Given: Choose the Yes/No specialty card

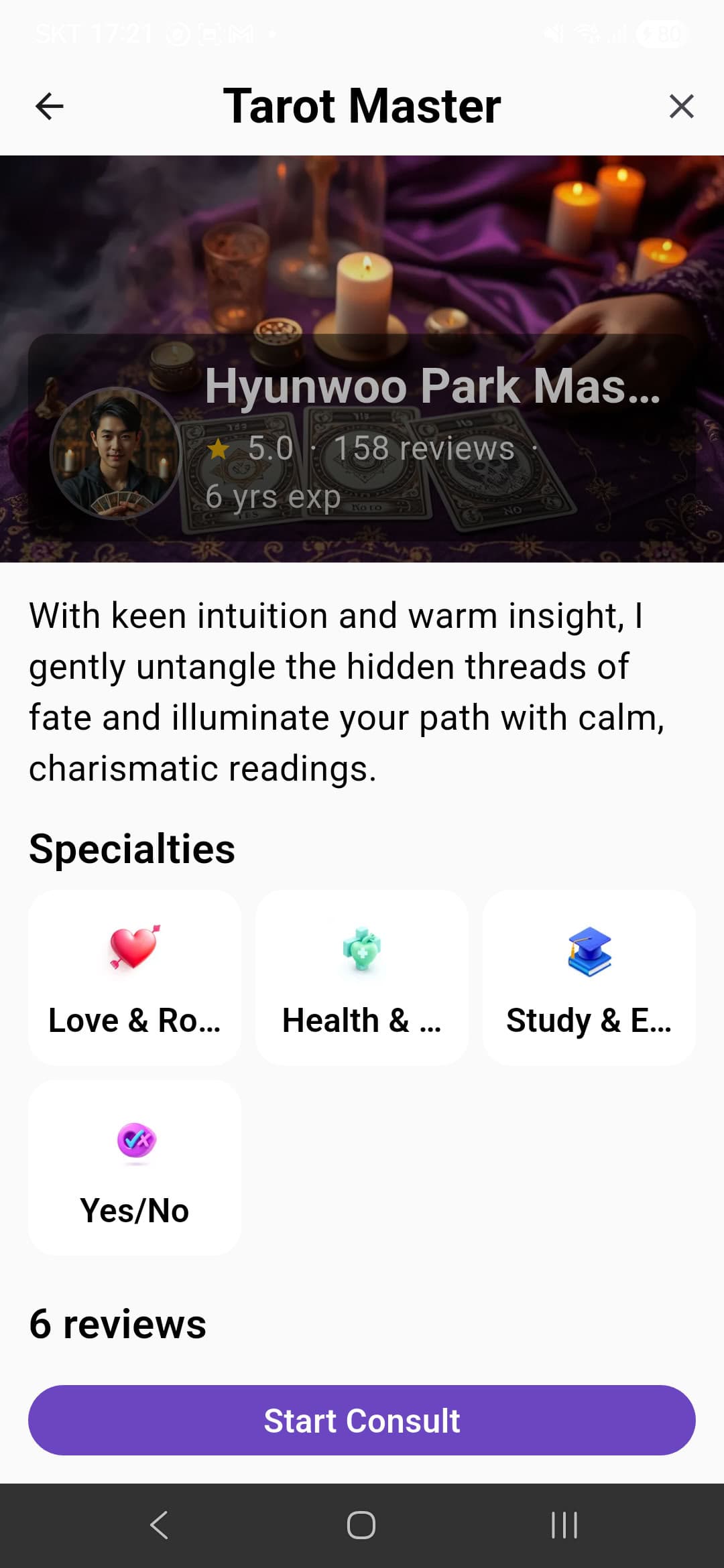Looking at the screenshot, I should (x=134, y=1167).
